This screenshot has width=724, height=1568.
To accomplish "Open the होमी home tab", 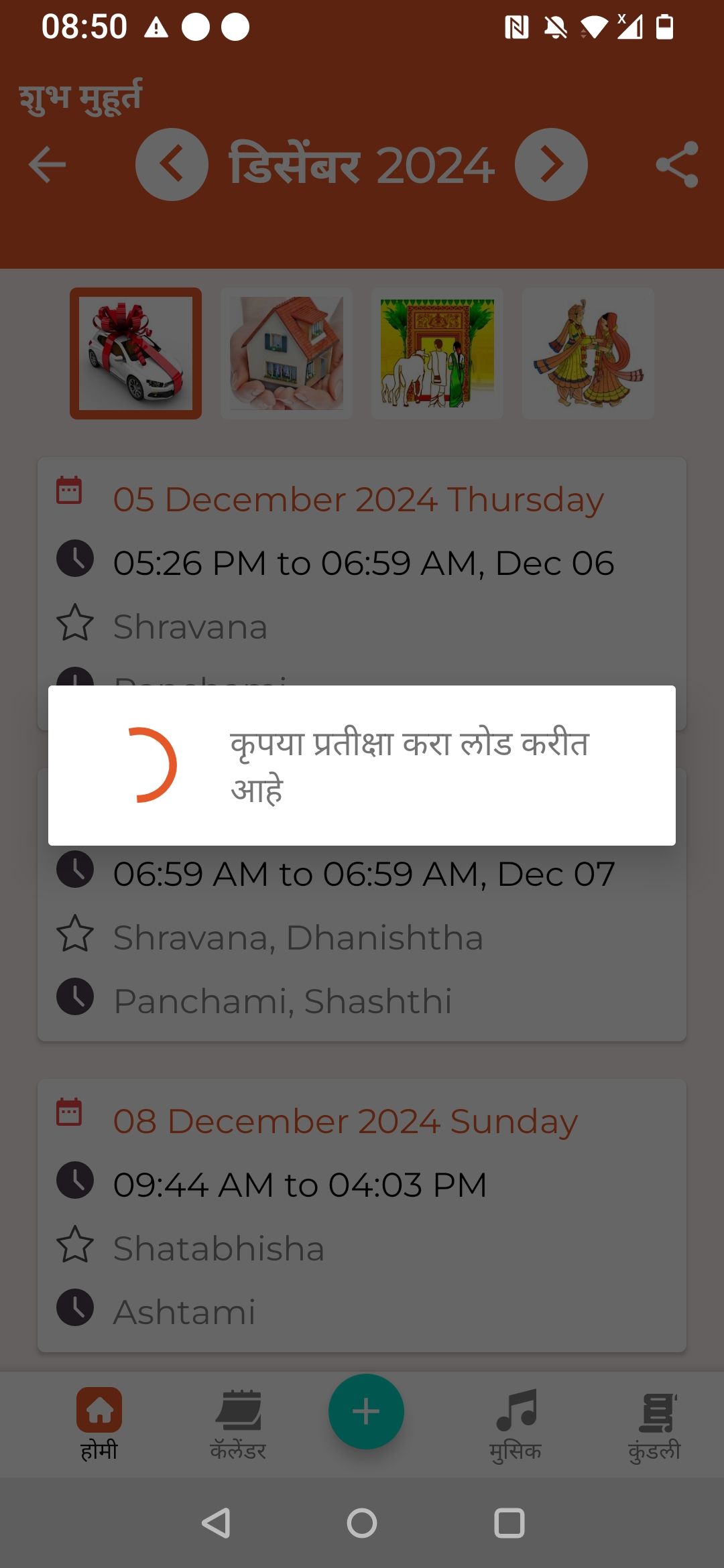I will click(99, 1424).
